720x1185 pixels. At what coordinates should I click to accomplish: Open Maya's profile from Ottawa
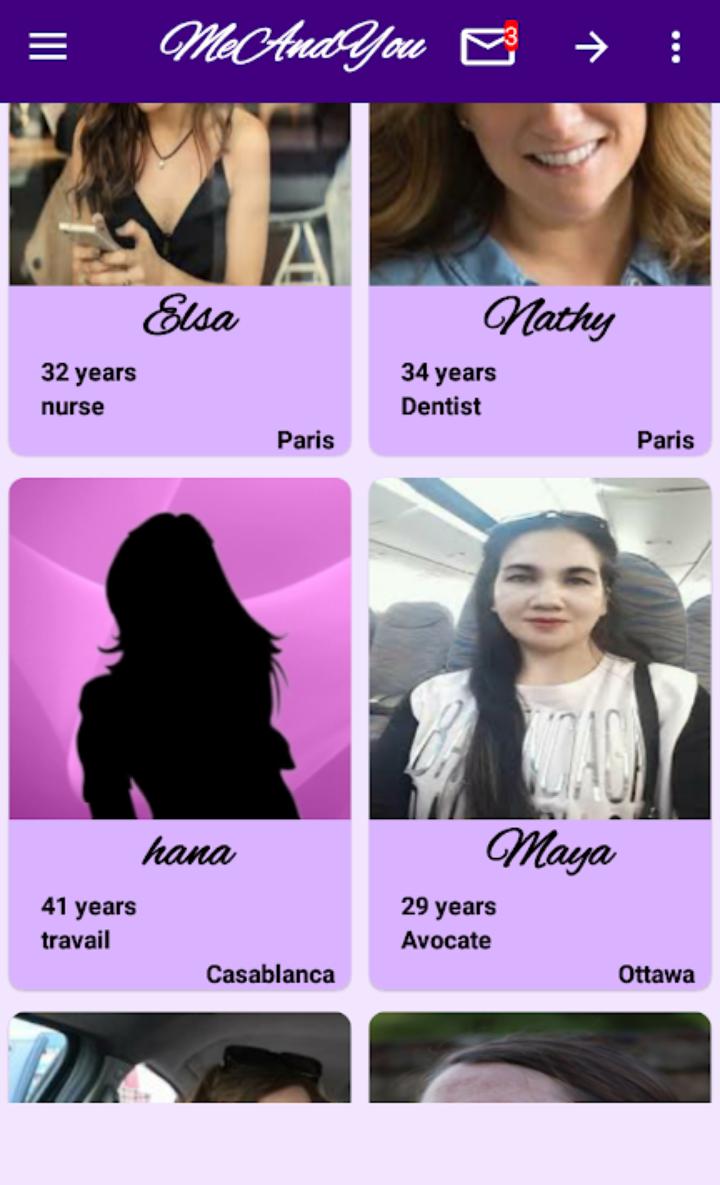click(540, 733)
